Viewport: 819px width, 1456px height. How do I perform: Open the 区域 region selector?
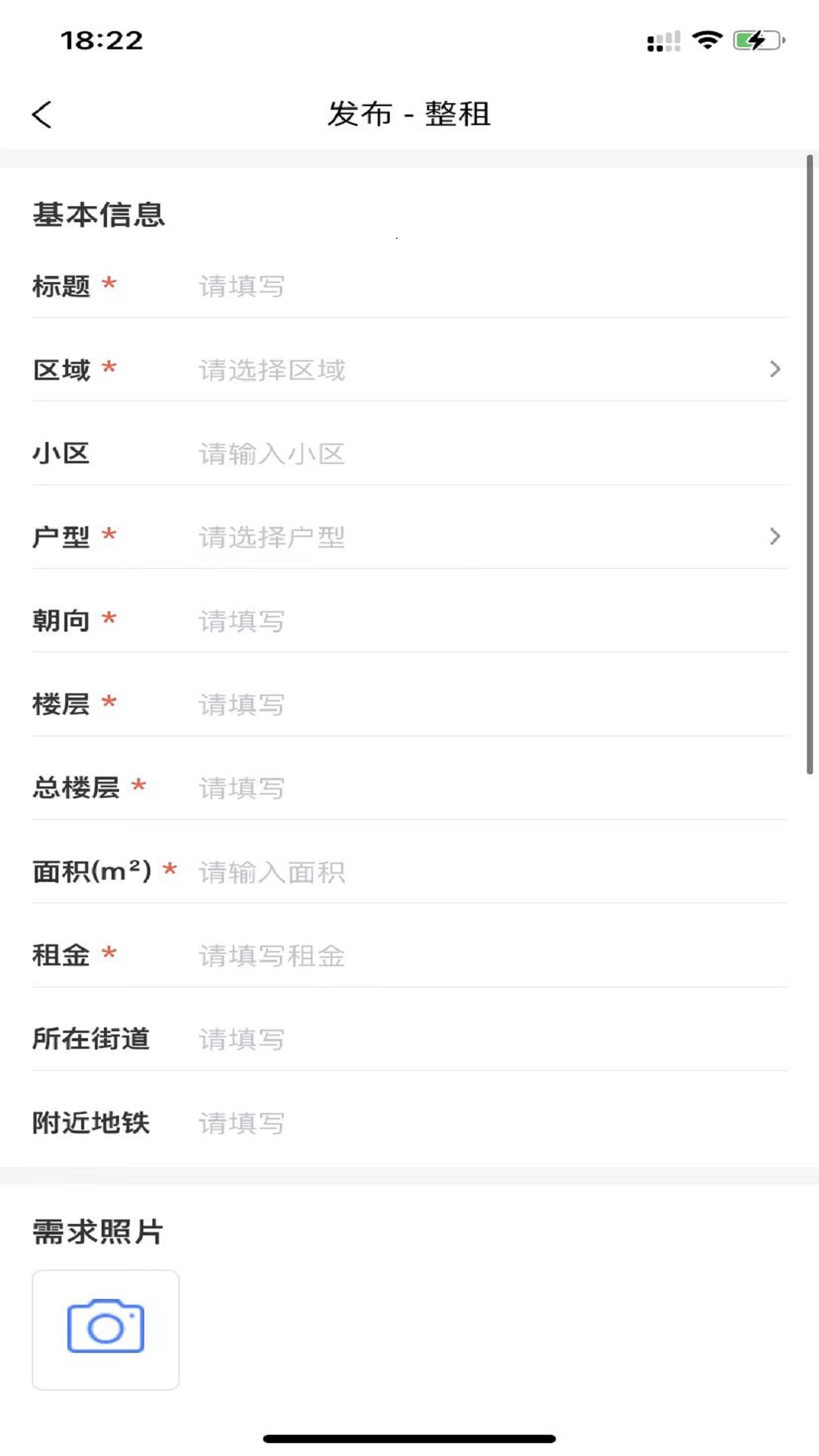coord(409,370)
